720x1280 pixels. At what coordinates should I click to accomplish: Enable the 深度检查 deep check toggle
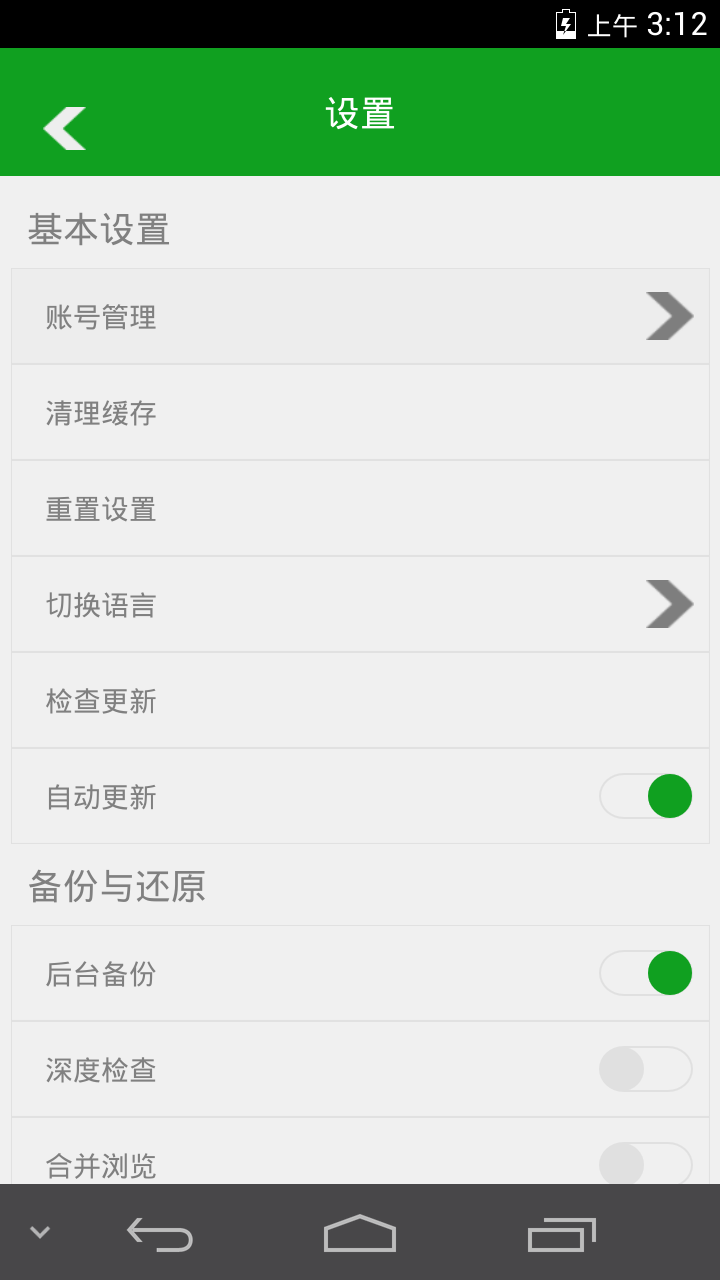[645, 1068]
